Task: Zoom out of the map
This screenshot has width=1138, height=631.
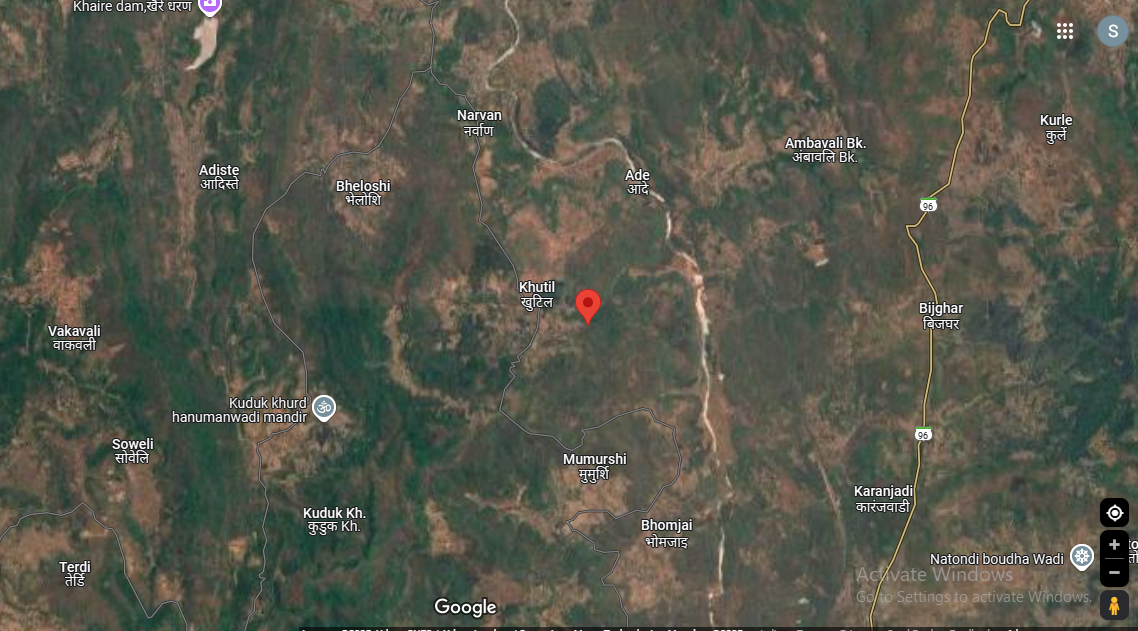Action: [1114, 572]
